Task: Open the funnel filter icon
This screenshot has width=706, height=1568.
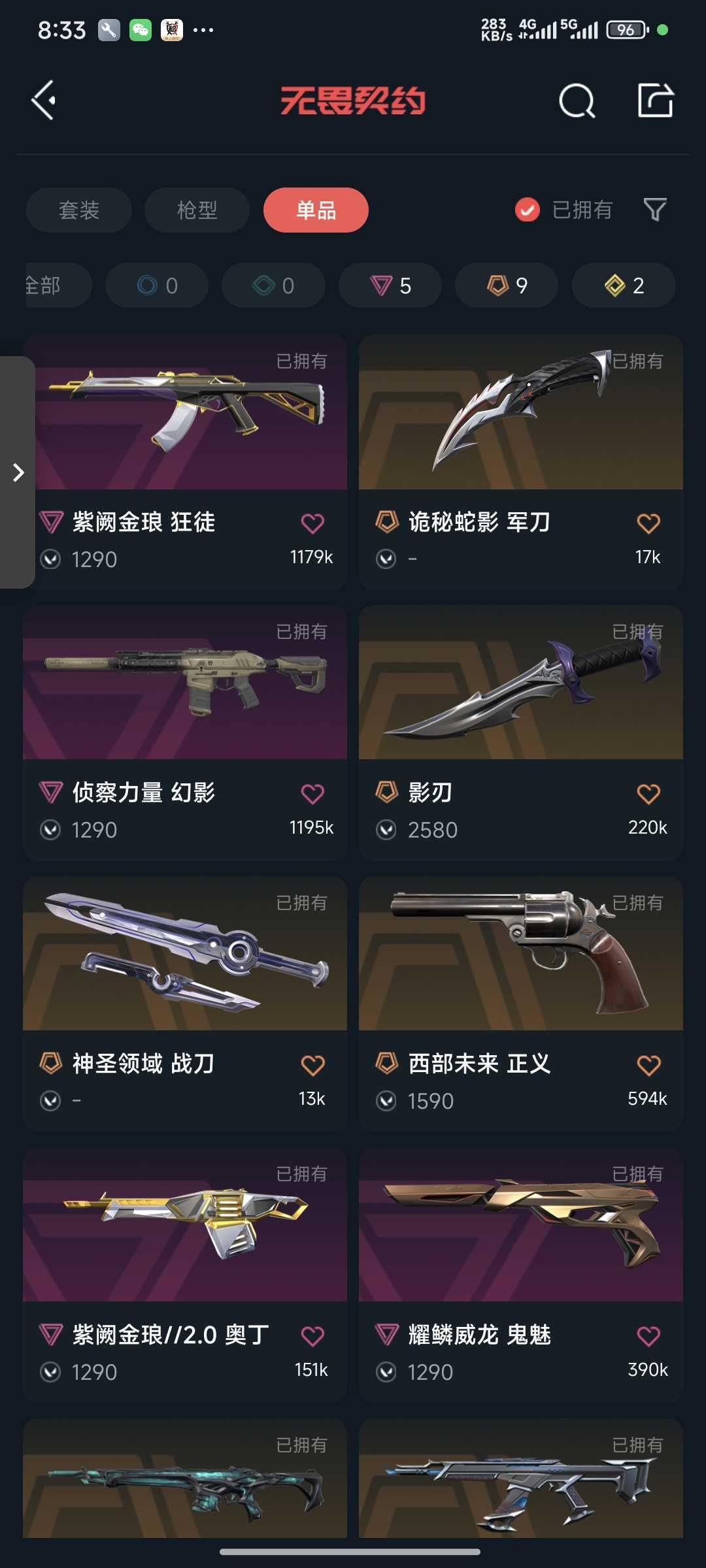Action: (655, 210)
